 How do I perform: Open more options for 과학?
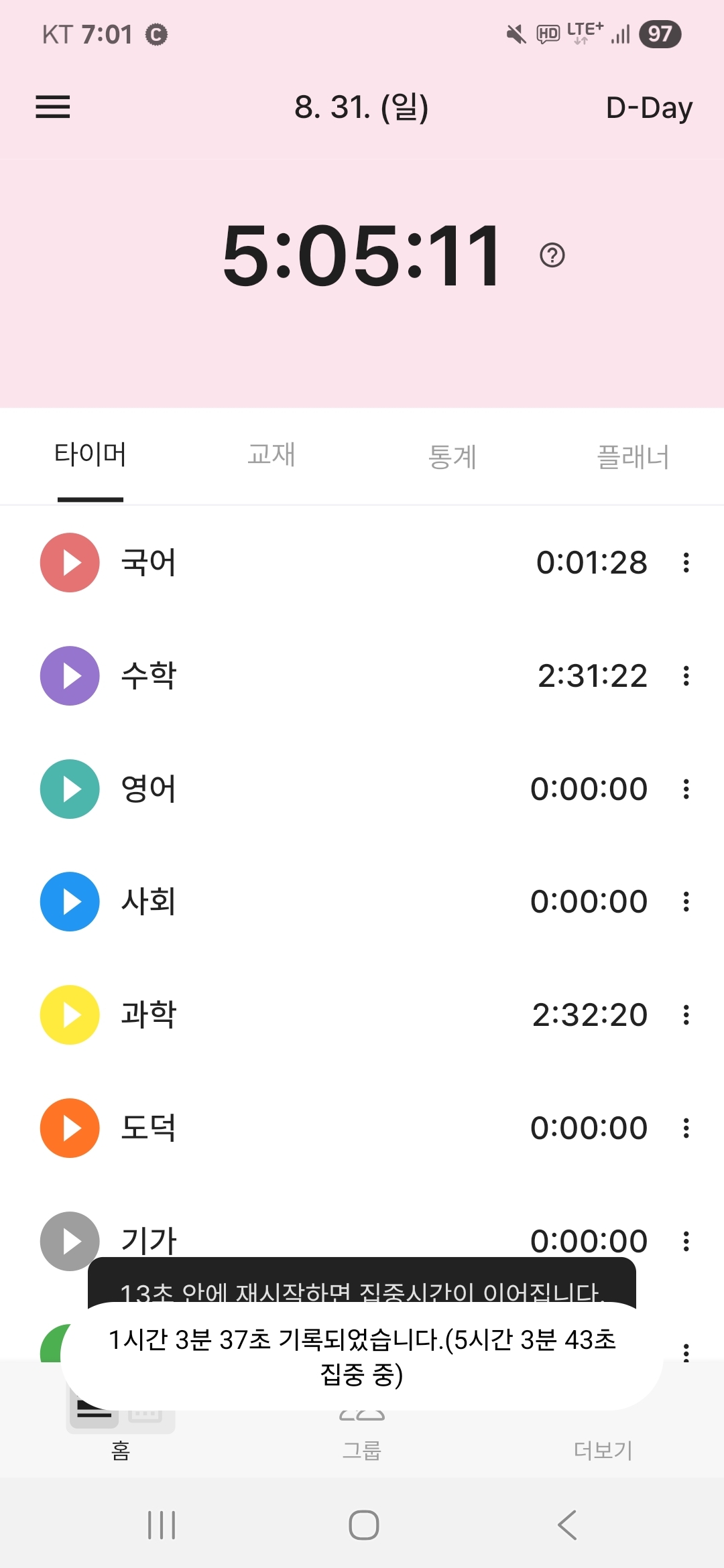pos(686,1015)
